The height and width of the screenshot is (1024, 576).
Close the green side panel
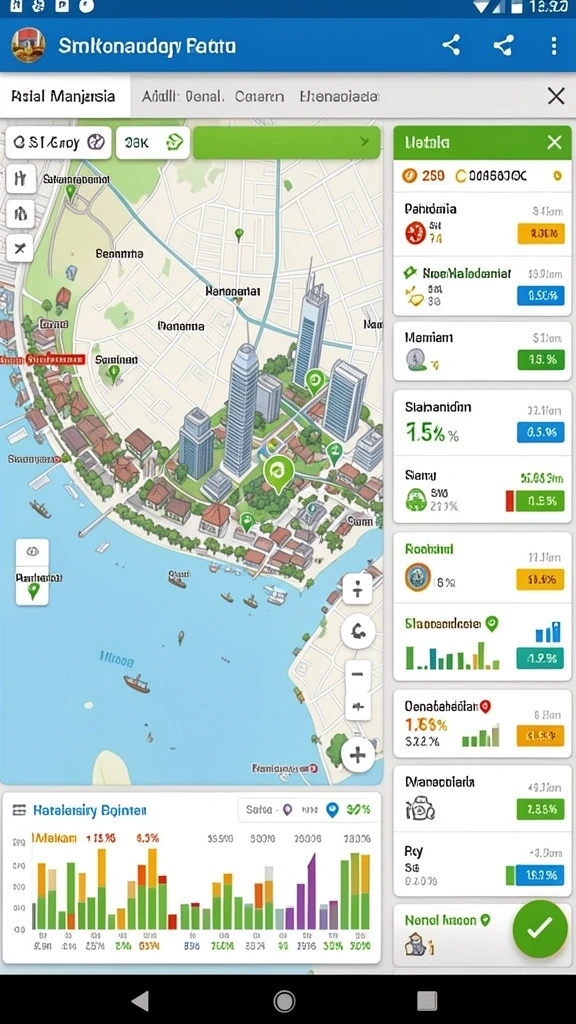coord(554,142)
